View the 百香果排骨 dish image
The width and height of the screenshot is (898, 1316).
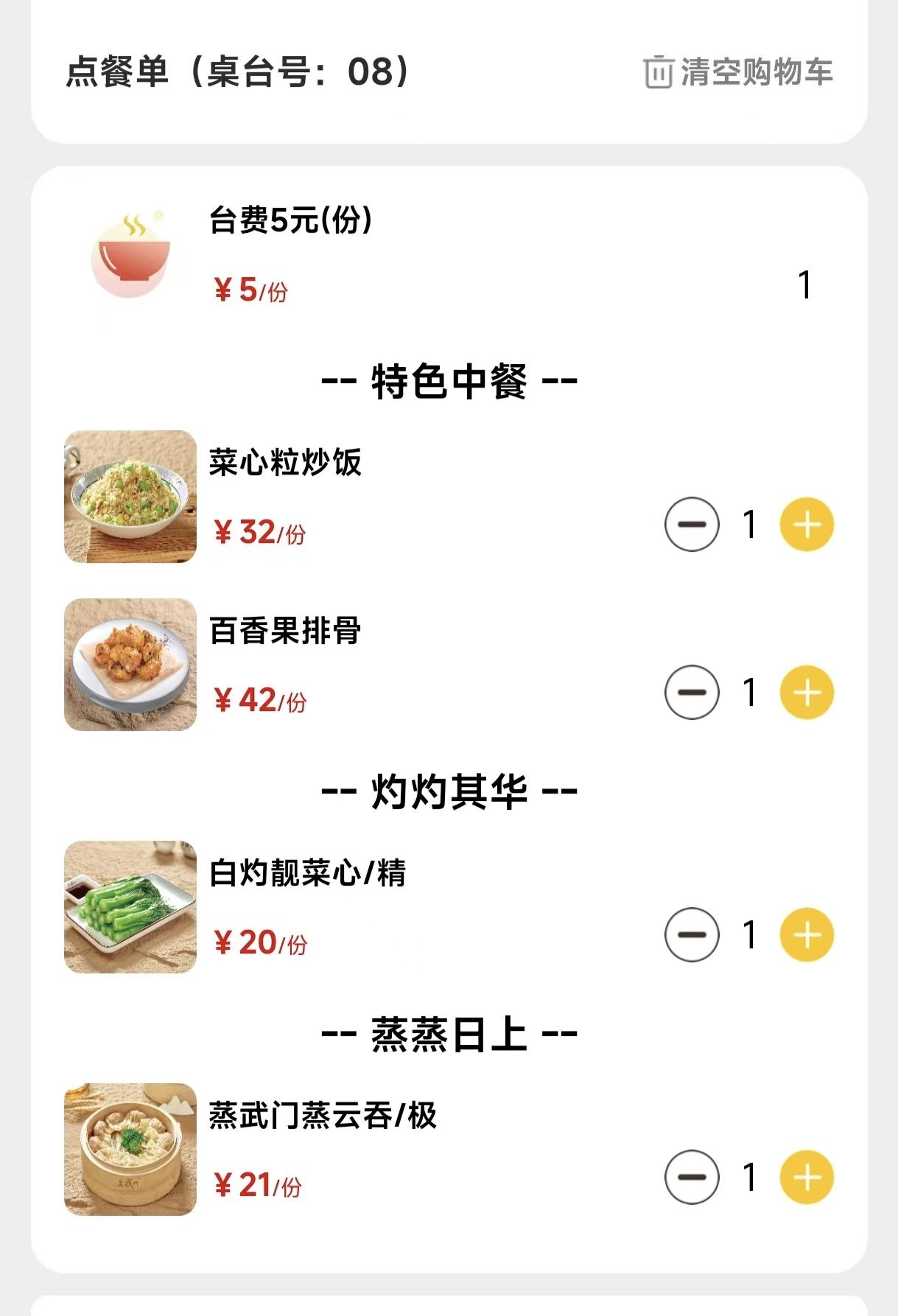(x=130, y=665)
